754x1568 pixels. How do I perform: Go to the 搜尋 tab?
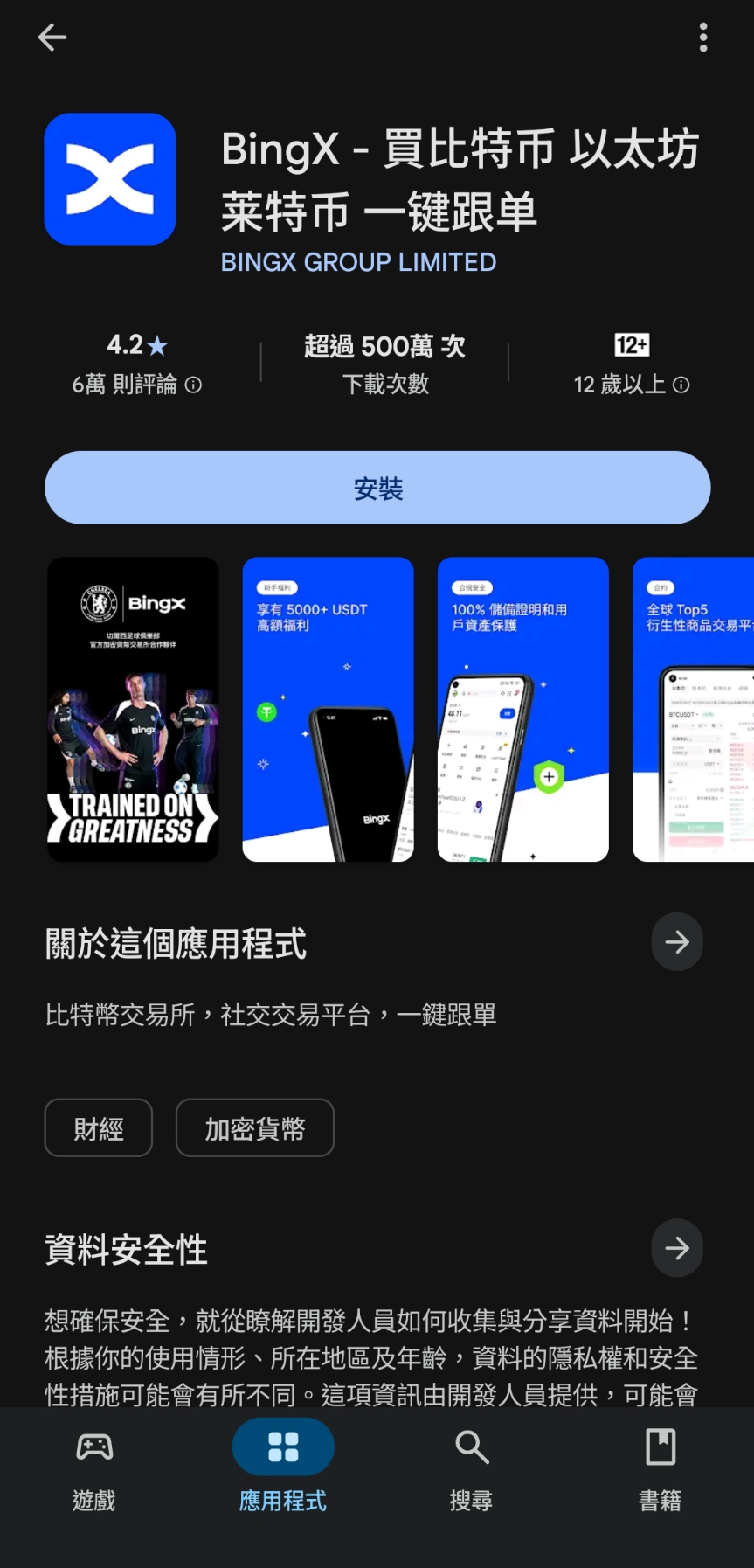pyautogui.click(x=472, y=1470)
